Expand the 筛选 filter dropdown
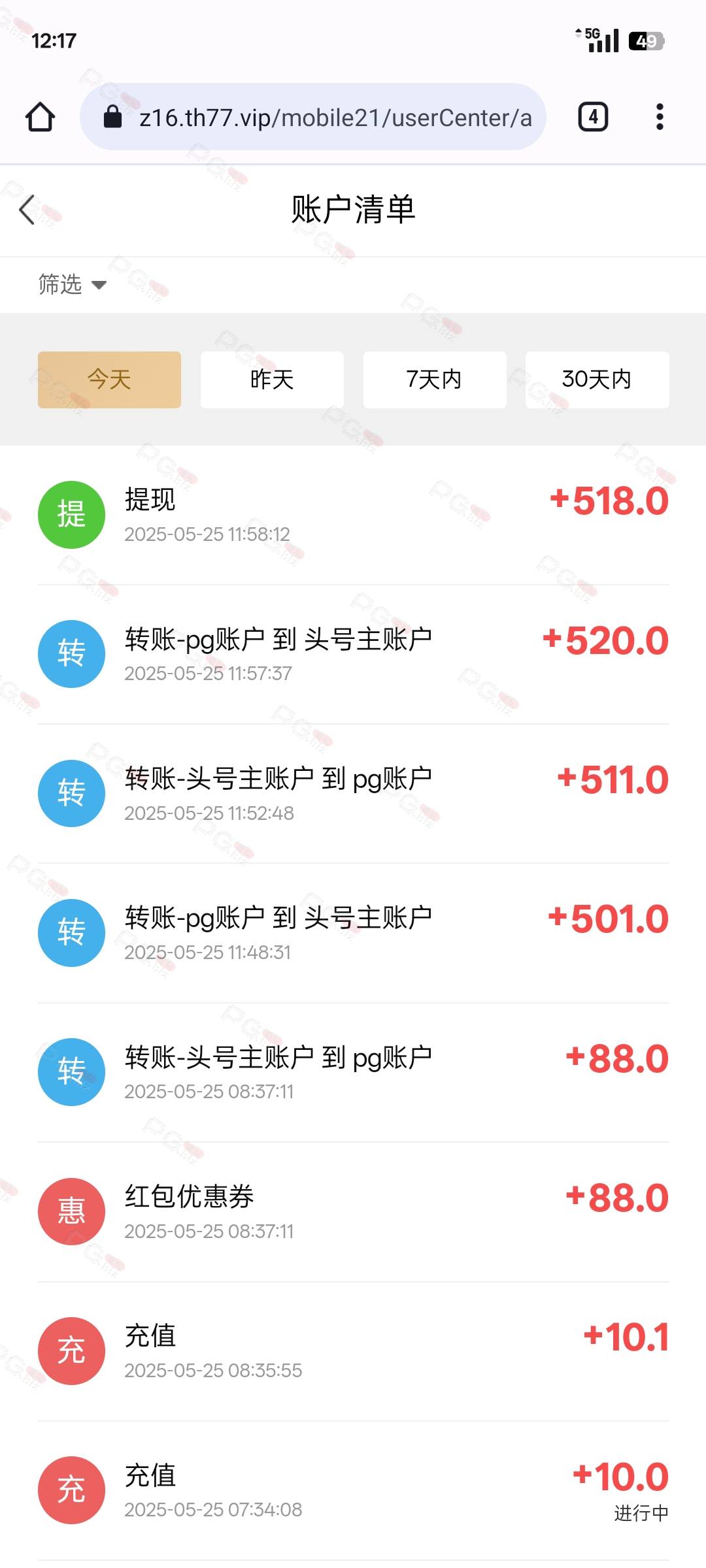706x1568 pixels. (72, 284)
